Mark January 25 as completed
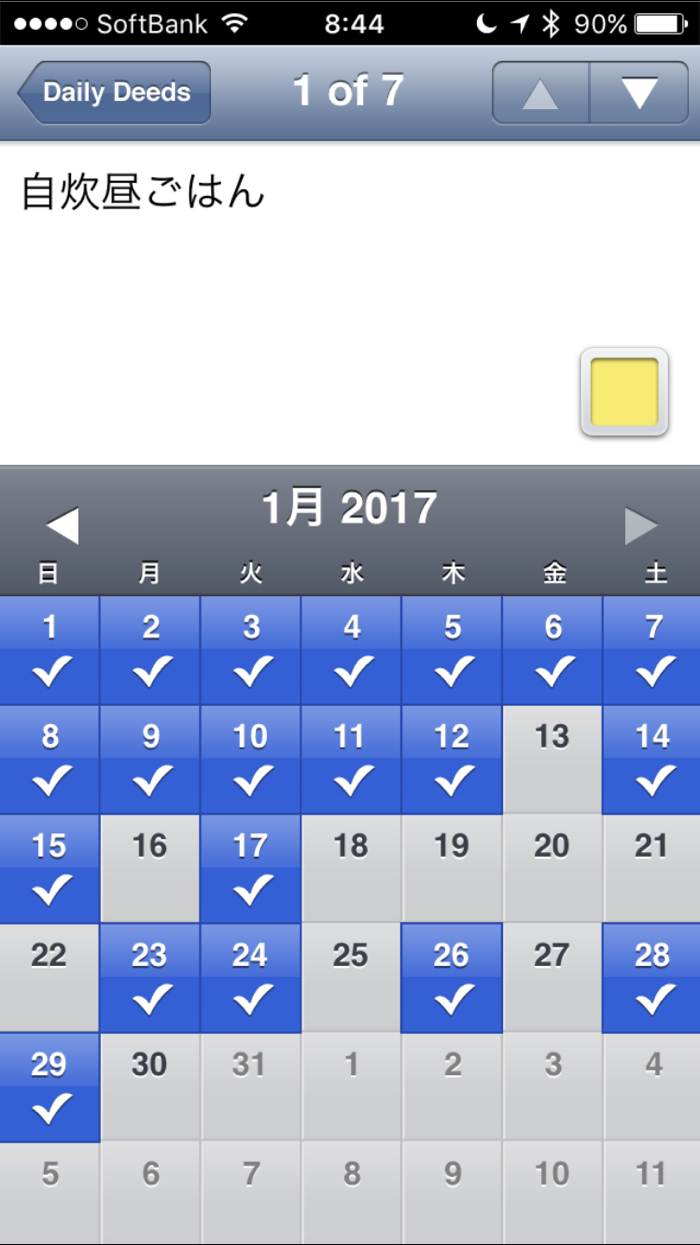This screenshot has height=1245, width=700. click(351, 978)
